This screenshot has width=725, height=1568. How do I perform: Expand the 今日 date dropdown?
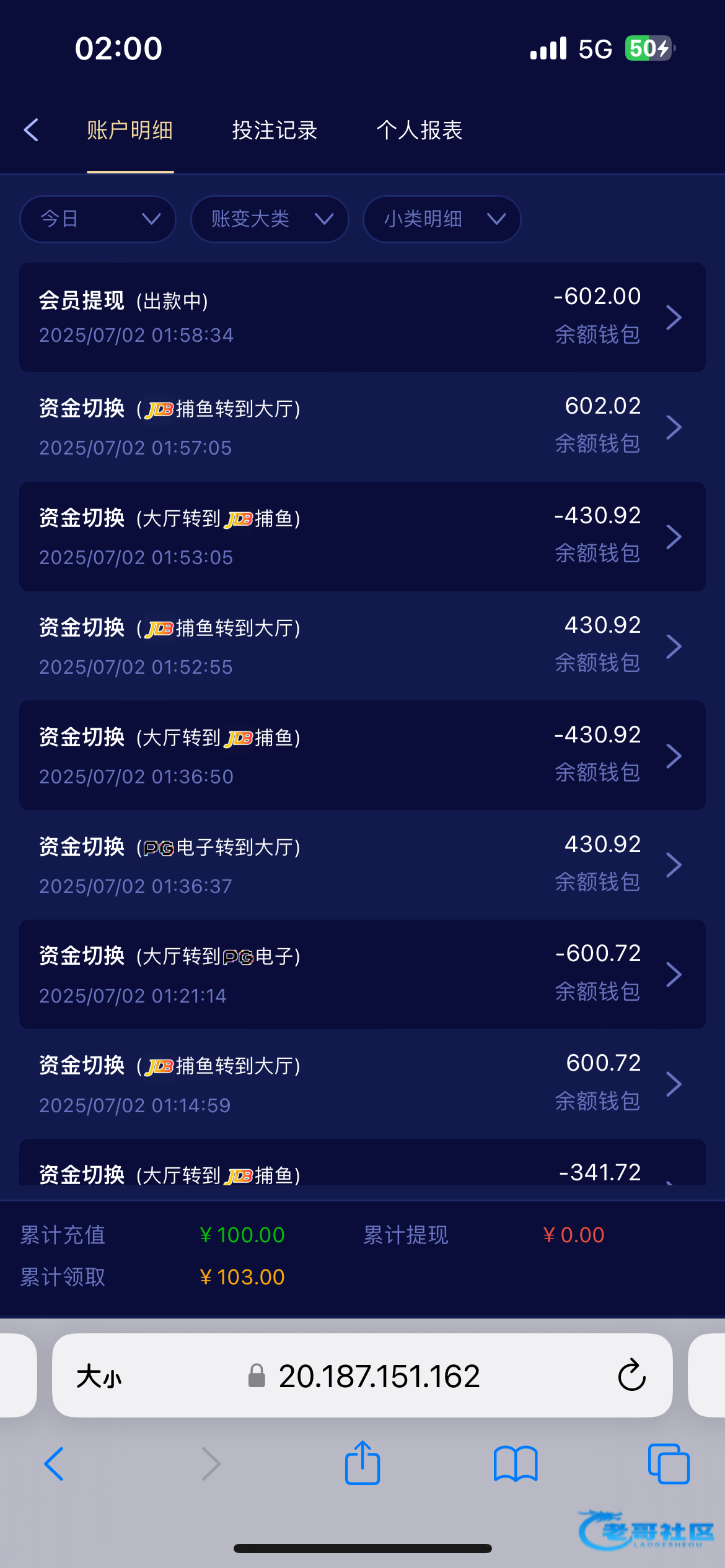point(98,219)
